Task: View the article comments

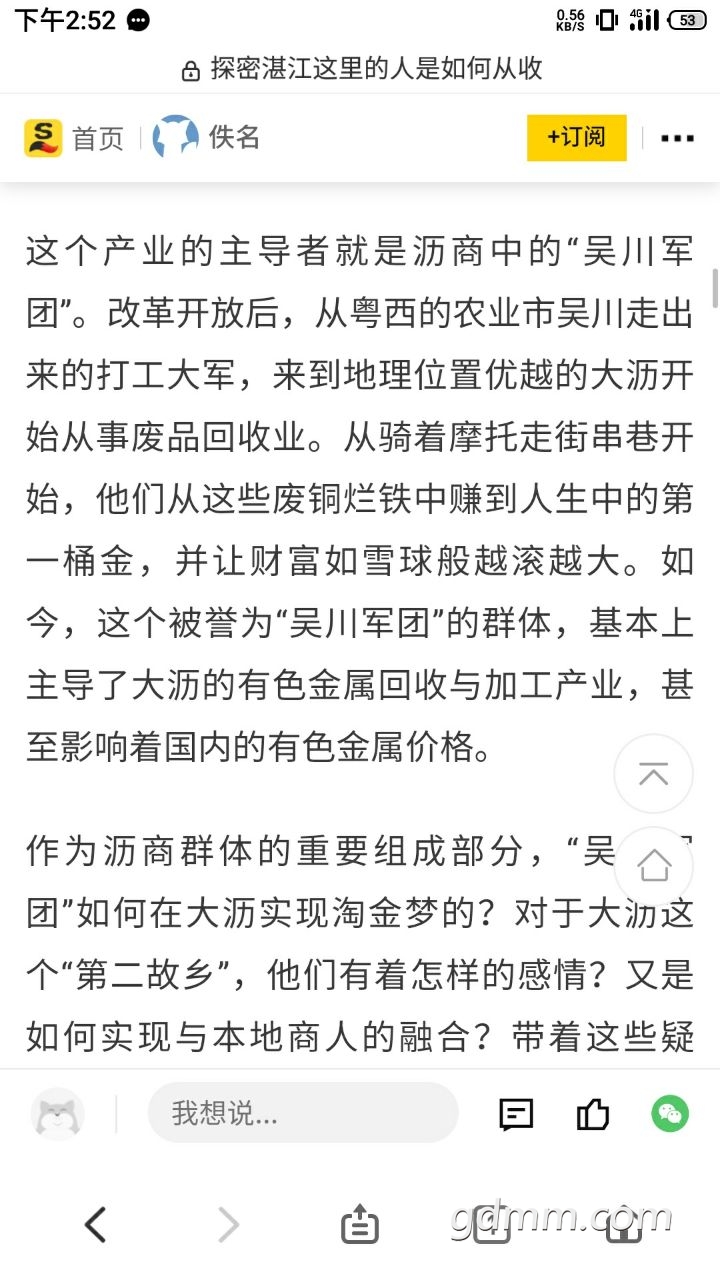Action: pos(516,1113)
